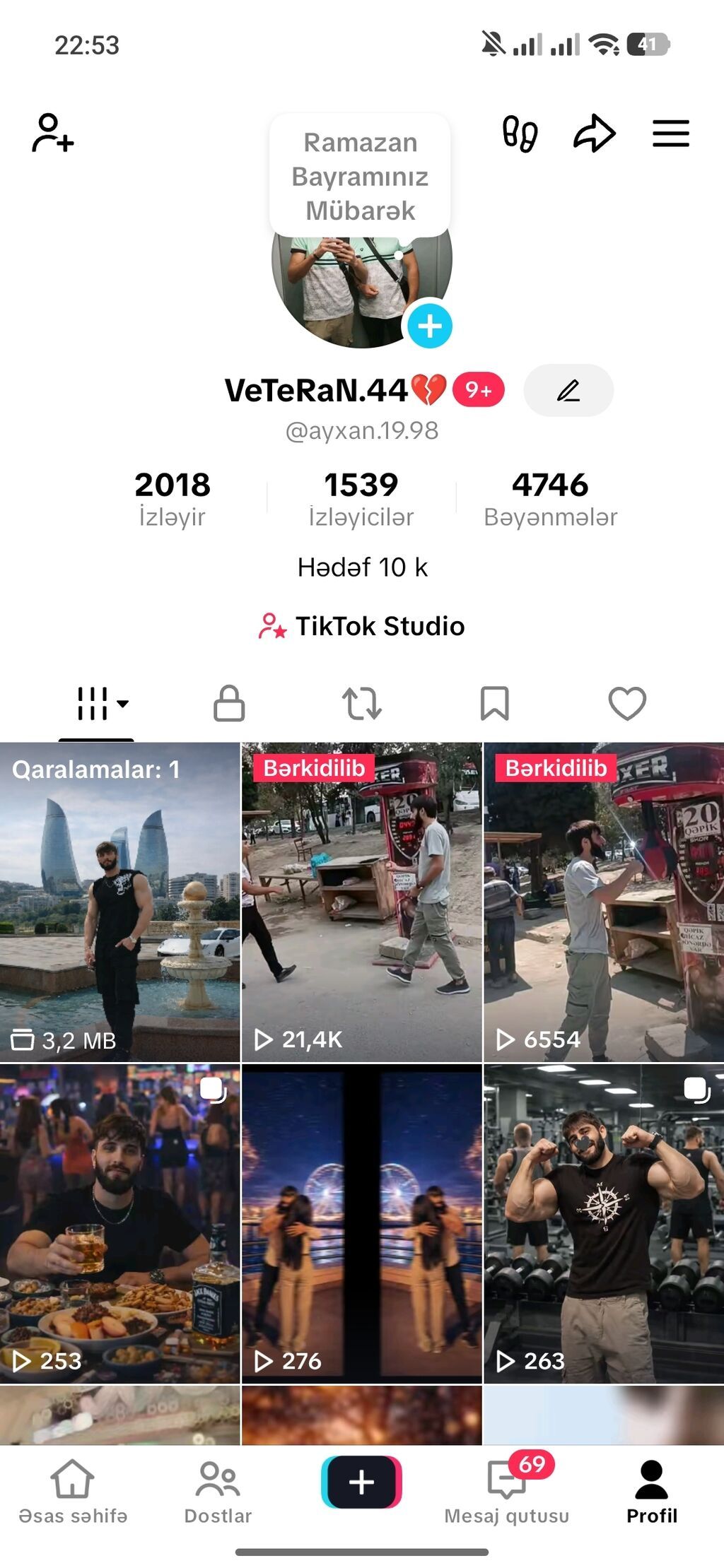Switch to the liked videos heart tab
The image size is (724, 1568).
click(x=627, y=703)
